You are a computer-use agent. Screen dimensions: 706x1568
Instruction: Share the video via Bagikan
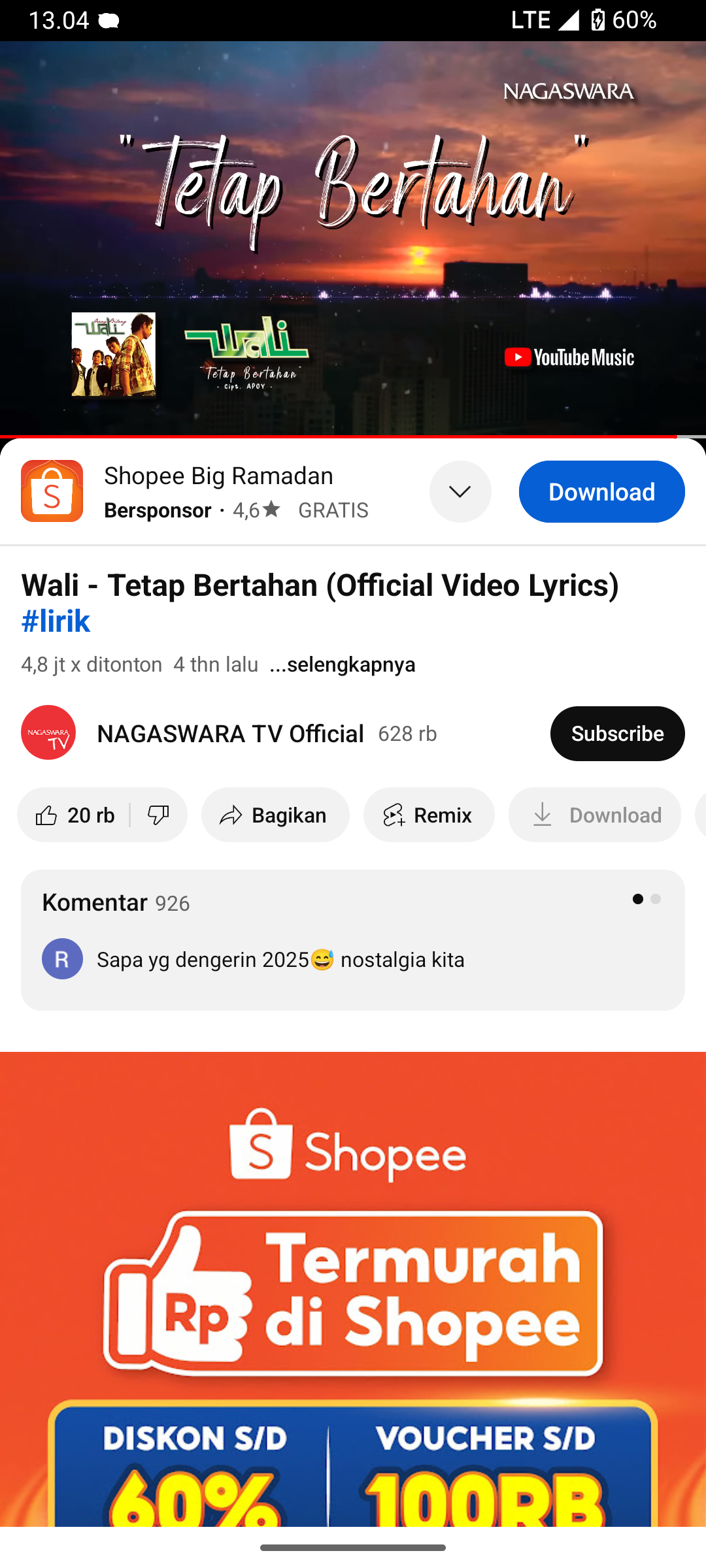pos(275,815)
